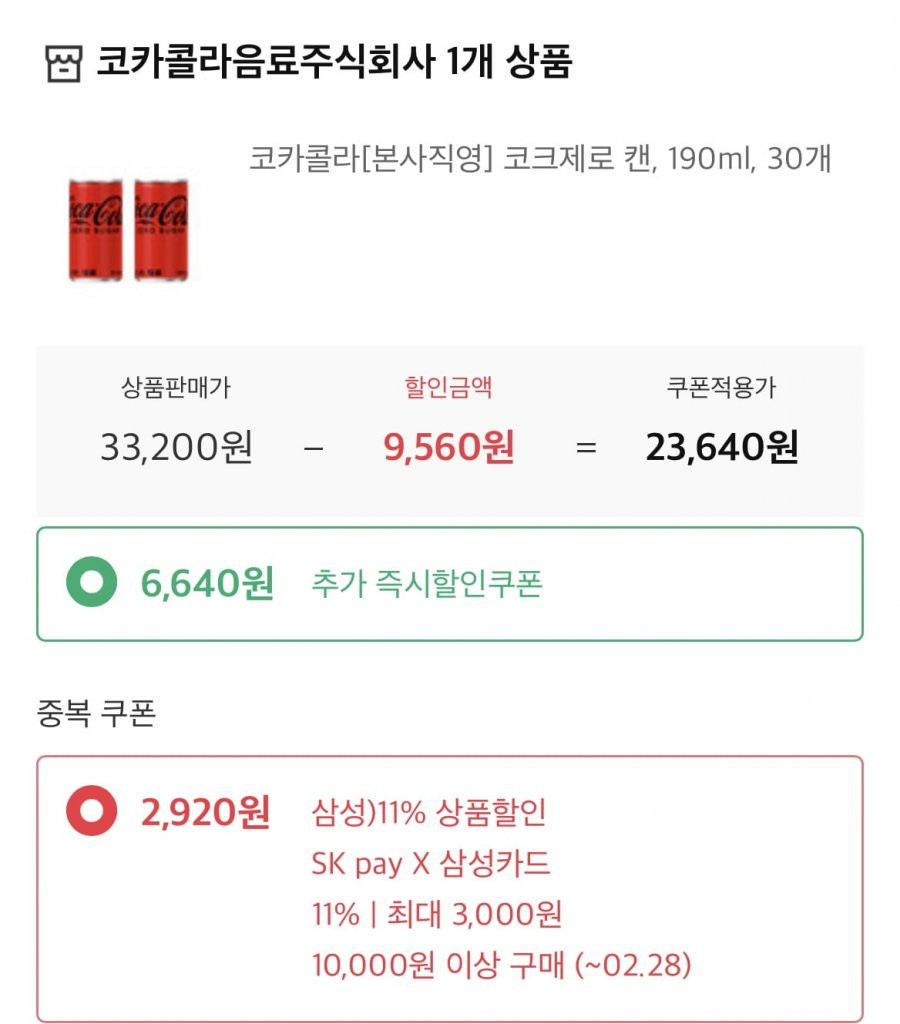900x1024 pixels.
Task: Select the 6,640원 추가 즉시할인쿠폰 option
Action: (x=92, y=584)
